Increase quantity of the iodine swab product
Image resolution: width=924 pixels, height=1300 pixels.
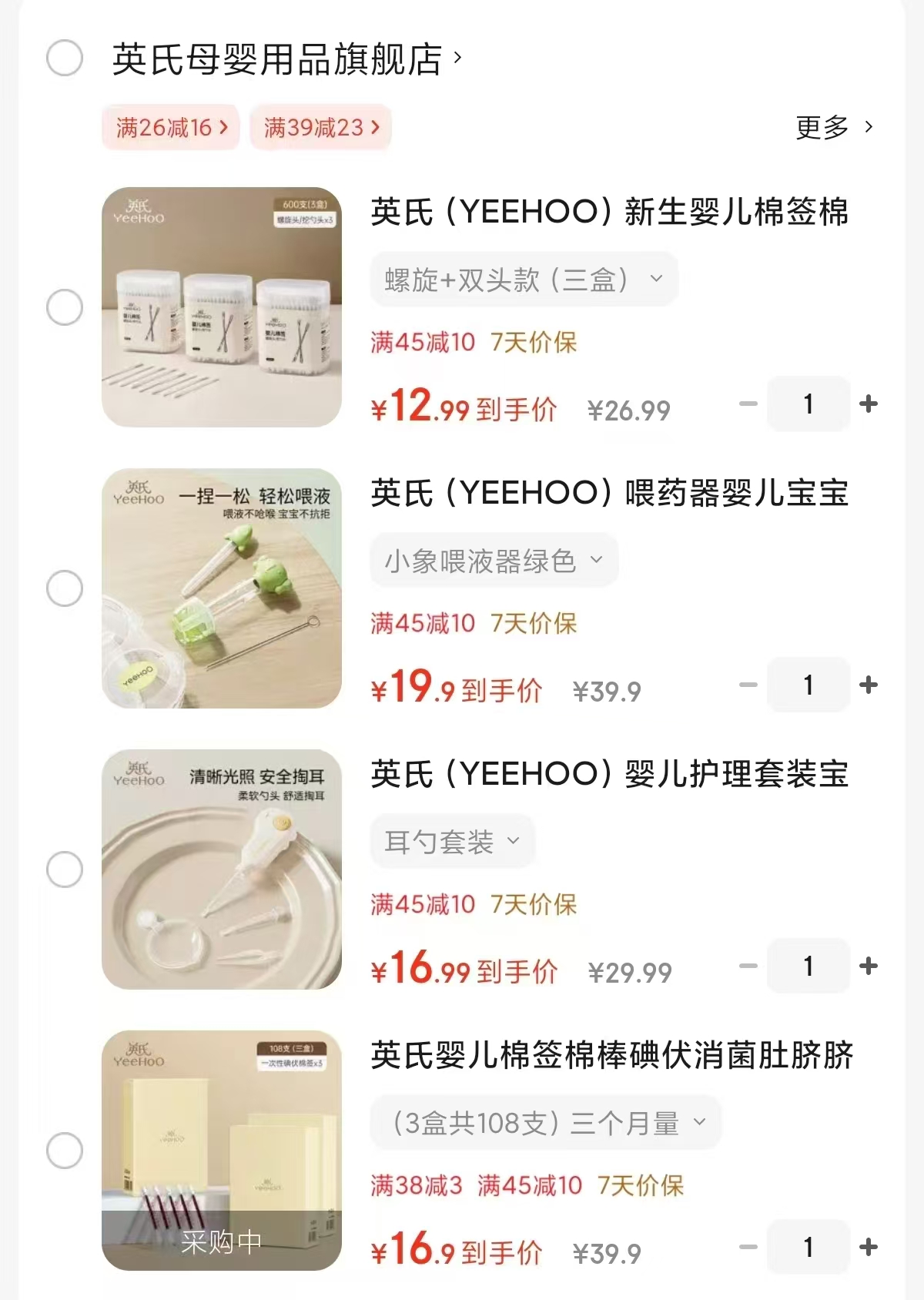click(x=869, y=1248)
